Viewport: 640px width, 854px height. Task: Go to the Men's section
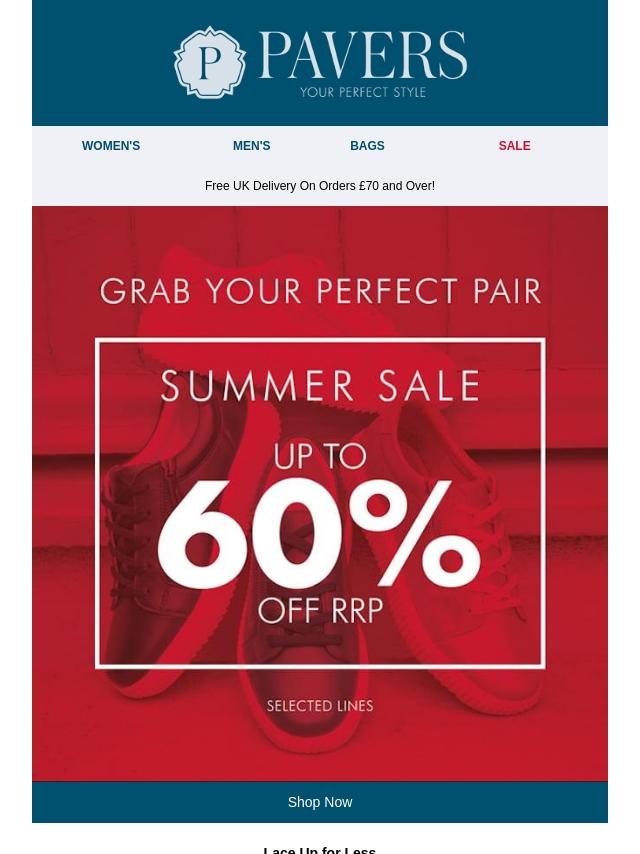pos(251,146)
